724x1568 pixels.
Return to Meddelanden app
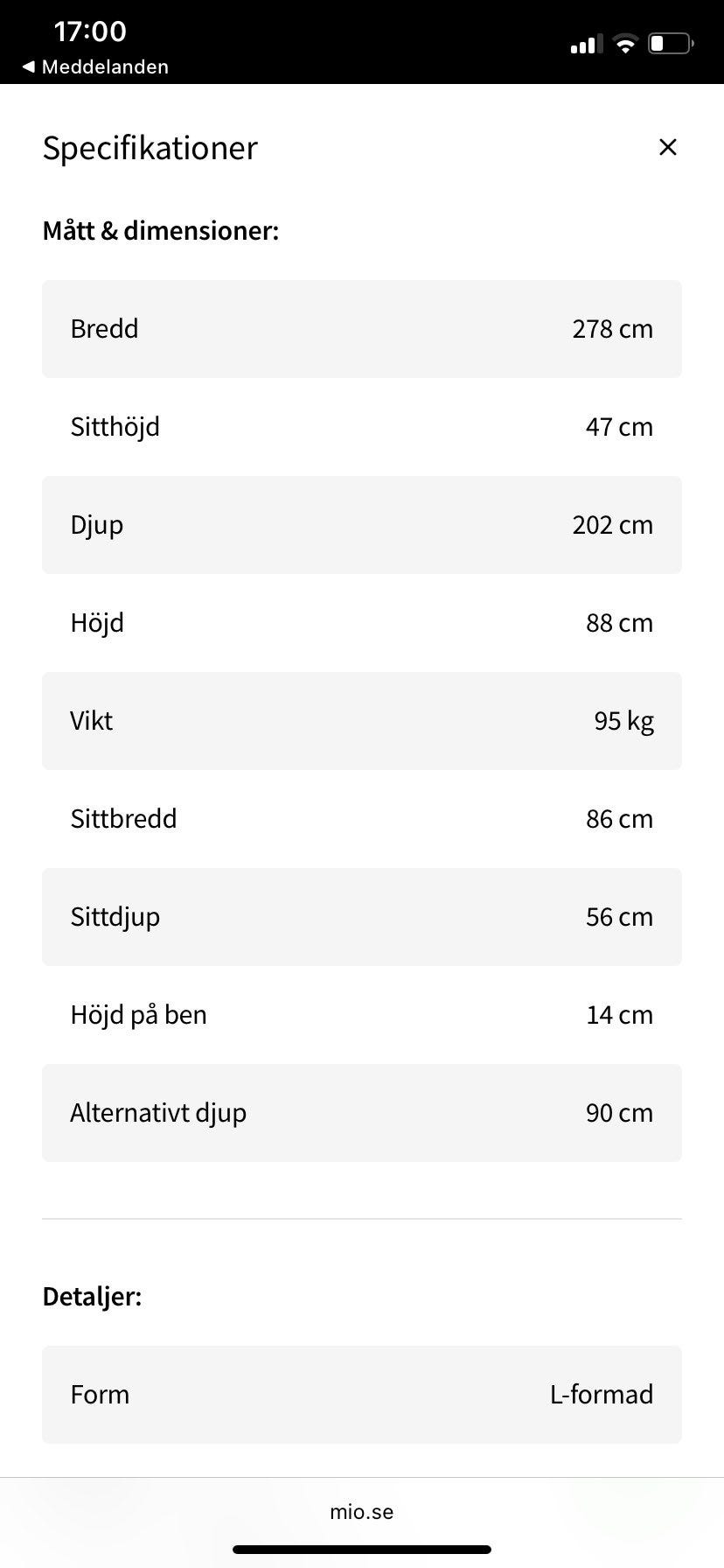pos(94,66)
